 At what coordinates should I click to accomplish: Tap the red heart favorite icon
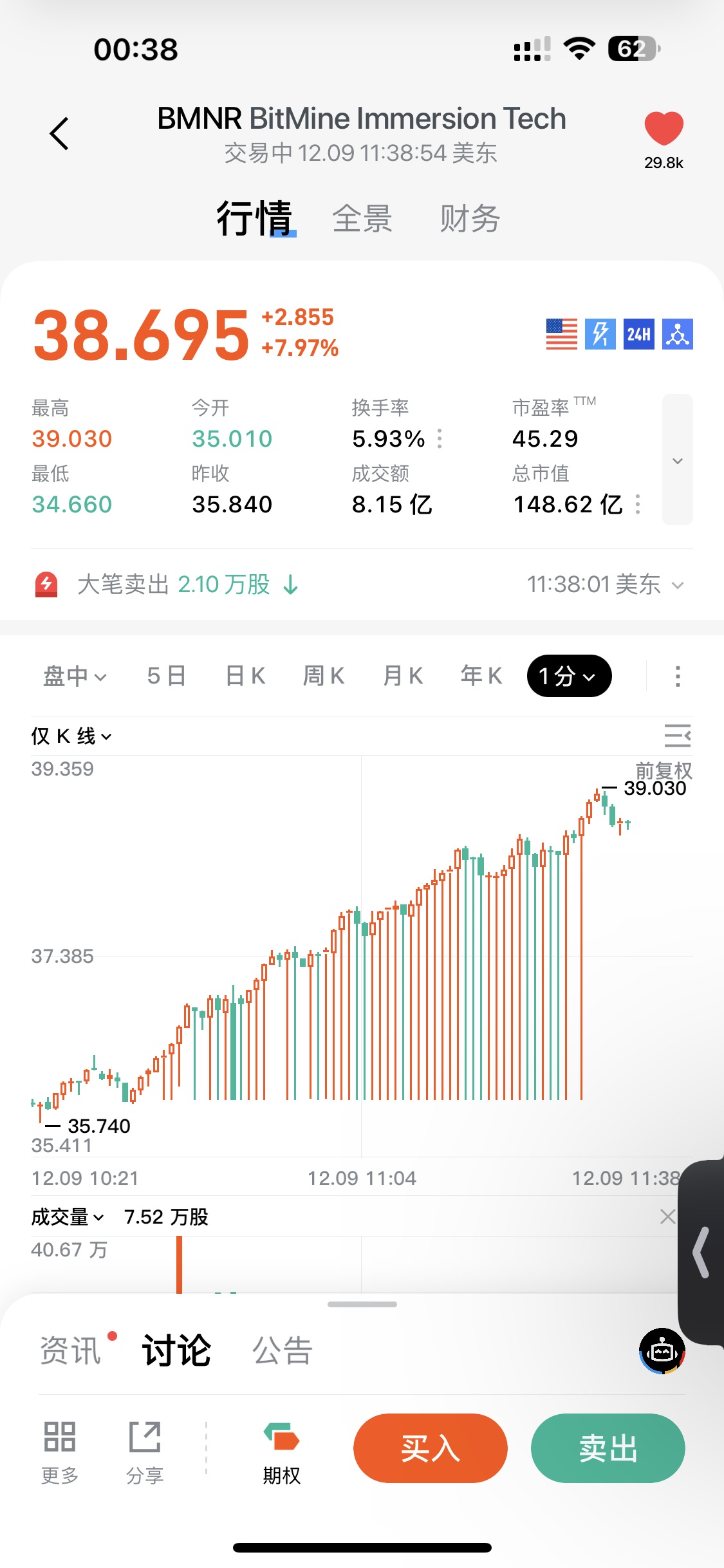pos(664,128)
